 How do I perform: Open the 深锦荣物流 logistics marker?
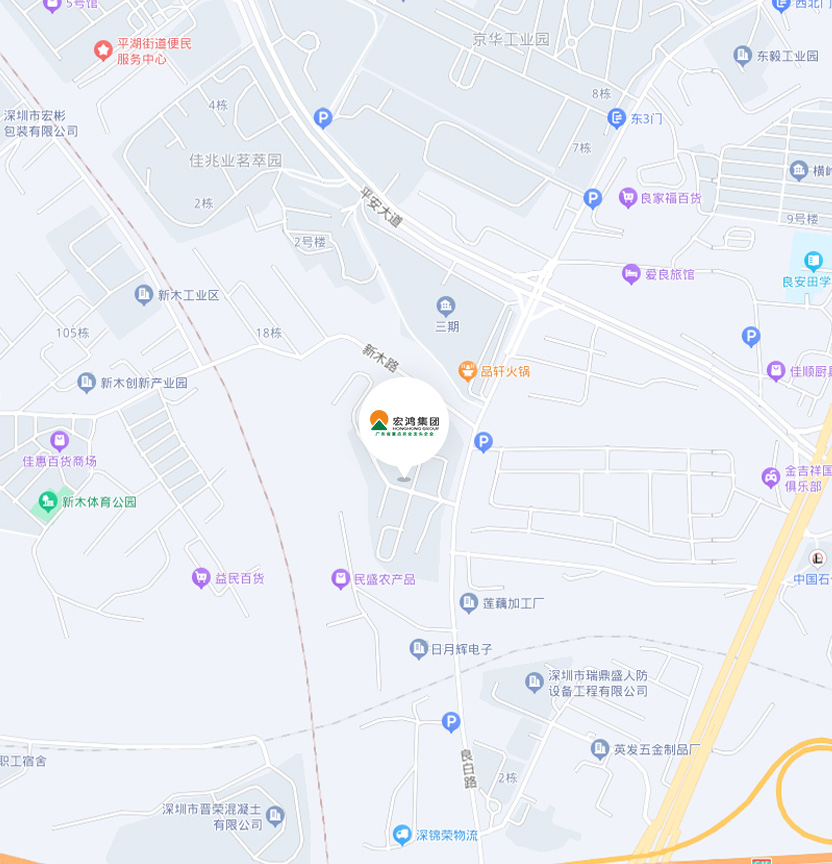(x=402, y=834)
